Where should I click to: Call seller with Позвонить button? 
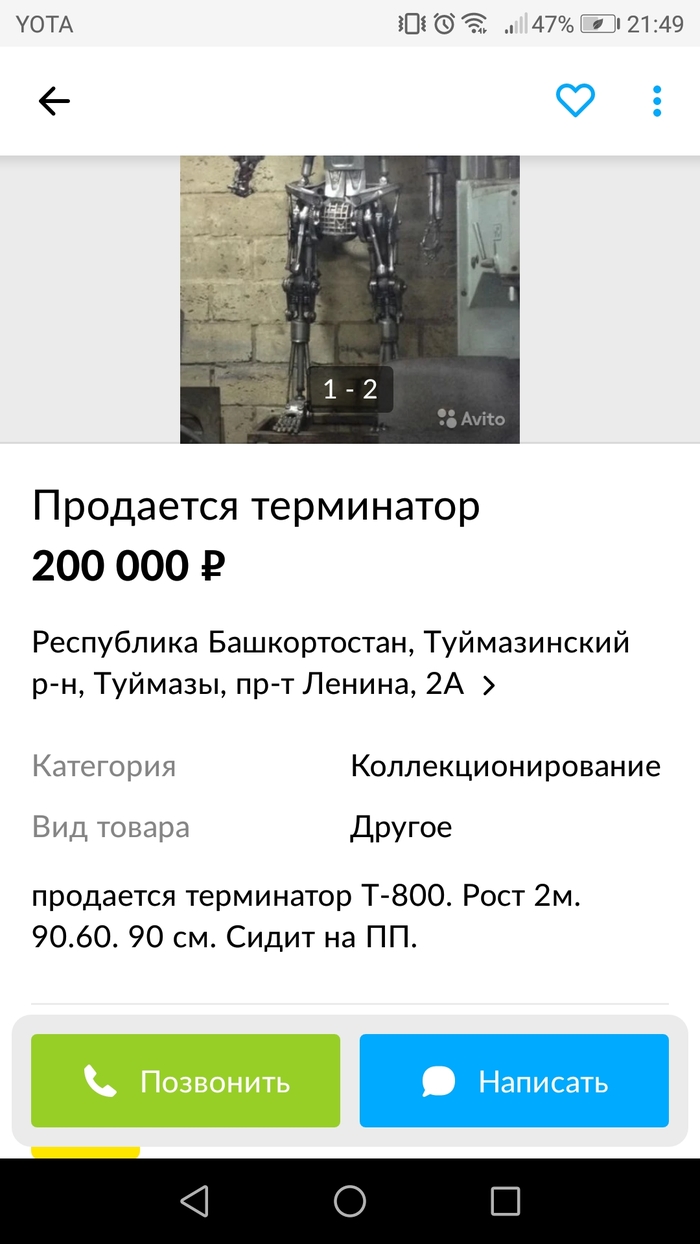coord(186,1081)
